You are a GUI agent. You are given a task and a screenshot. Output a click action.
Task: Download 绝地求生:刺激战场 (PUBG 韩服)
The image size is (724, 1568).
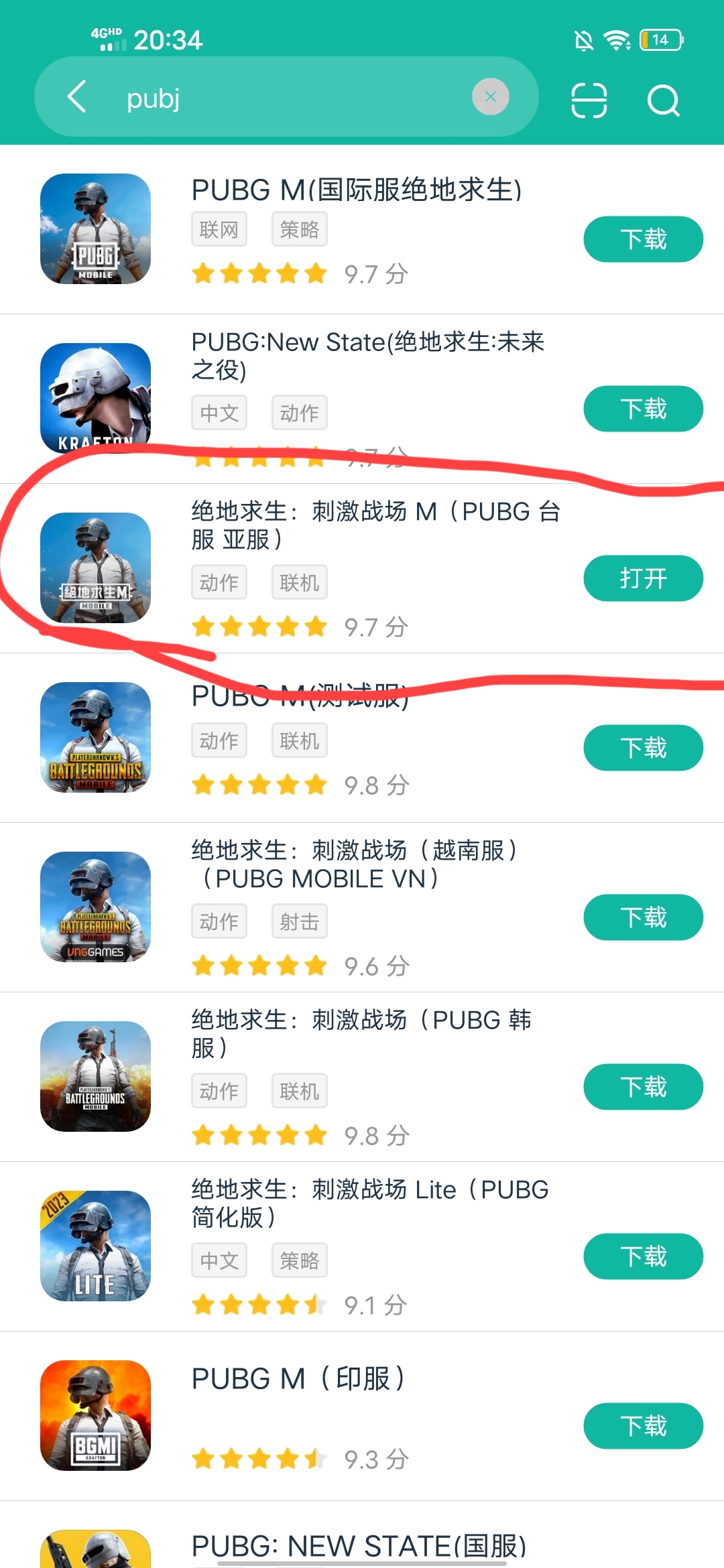click(642, 1087)
